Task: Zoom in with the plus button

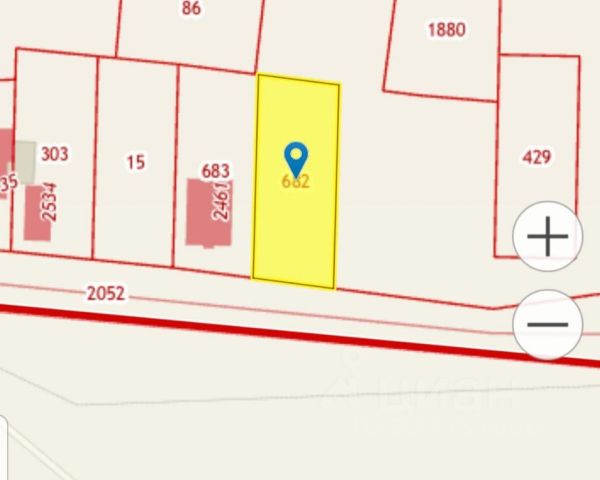Action: point(547,237)
